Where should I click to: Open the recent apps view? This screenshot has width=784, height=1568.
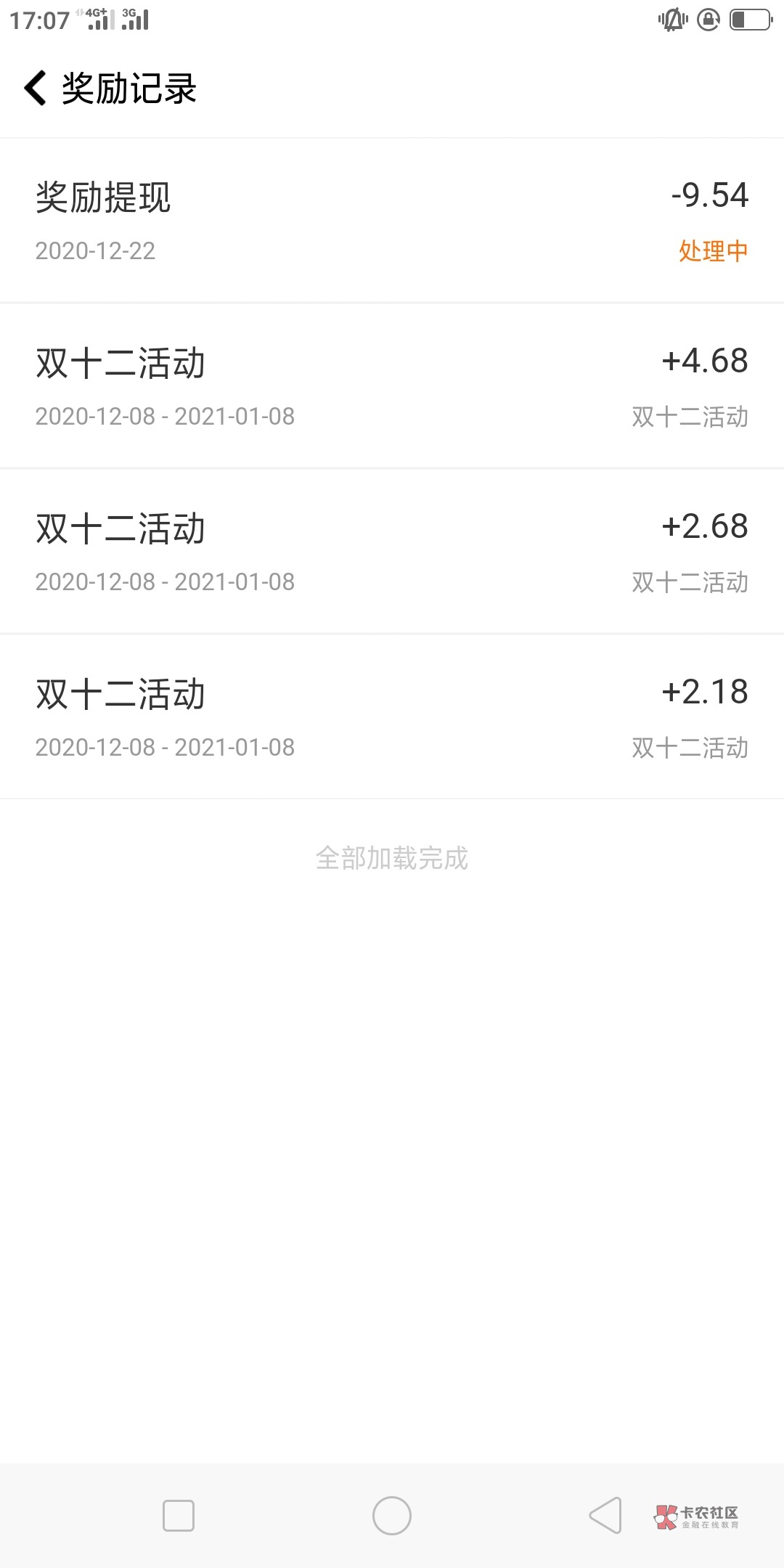[179, 1516]
